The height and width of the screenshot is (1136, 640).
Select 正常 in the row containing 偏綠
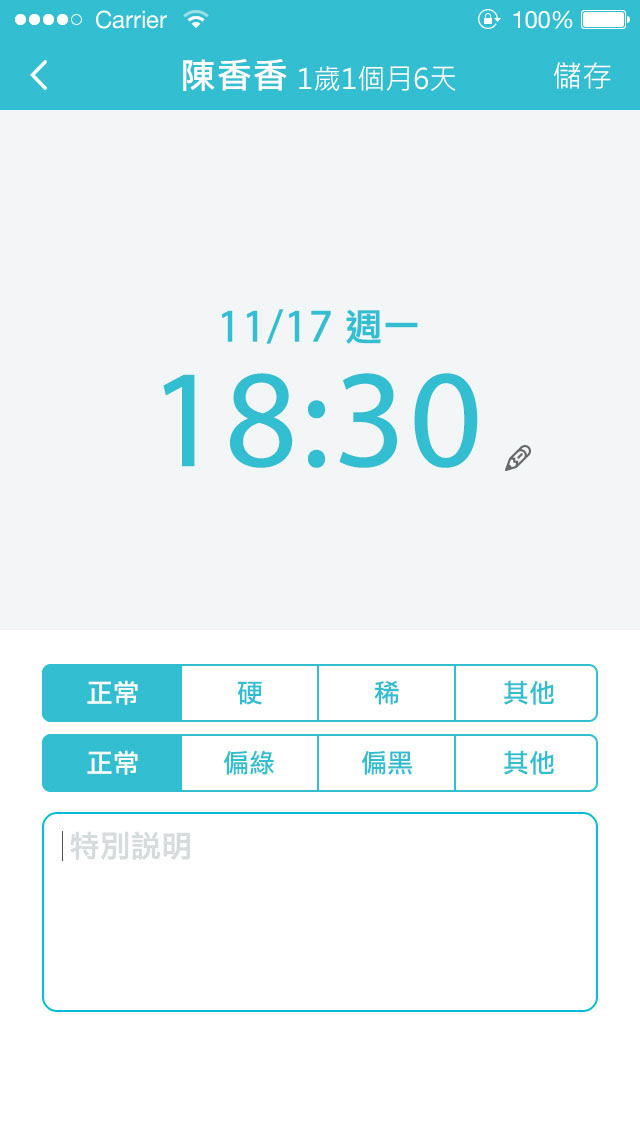point(112,763)
